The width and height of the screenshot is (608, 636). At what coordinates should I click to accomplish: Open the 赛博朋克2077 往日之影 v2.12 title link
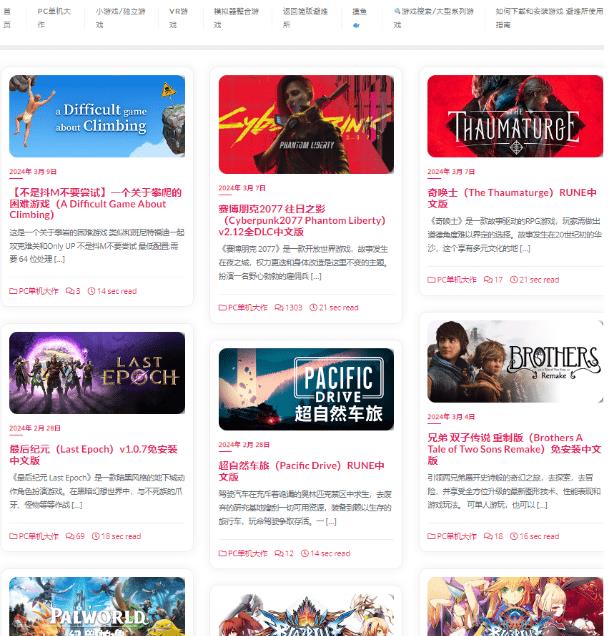(x=302, y=220)
